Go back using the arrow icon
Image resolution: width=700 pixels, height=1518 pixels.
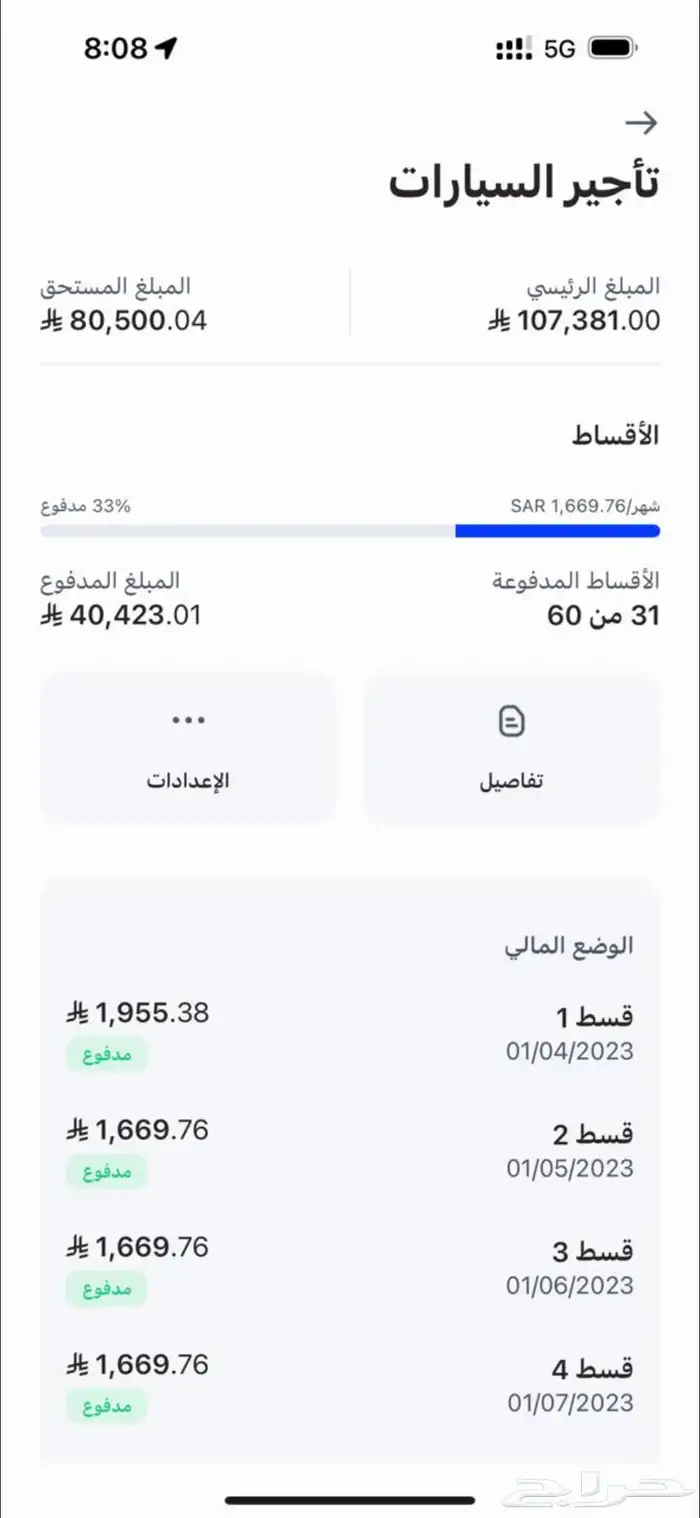pyautogui.click(x=641, y=123)
